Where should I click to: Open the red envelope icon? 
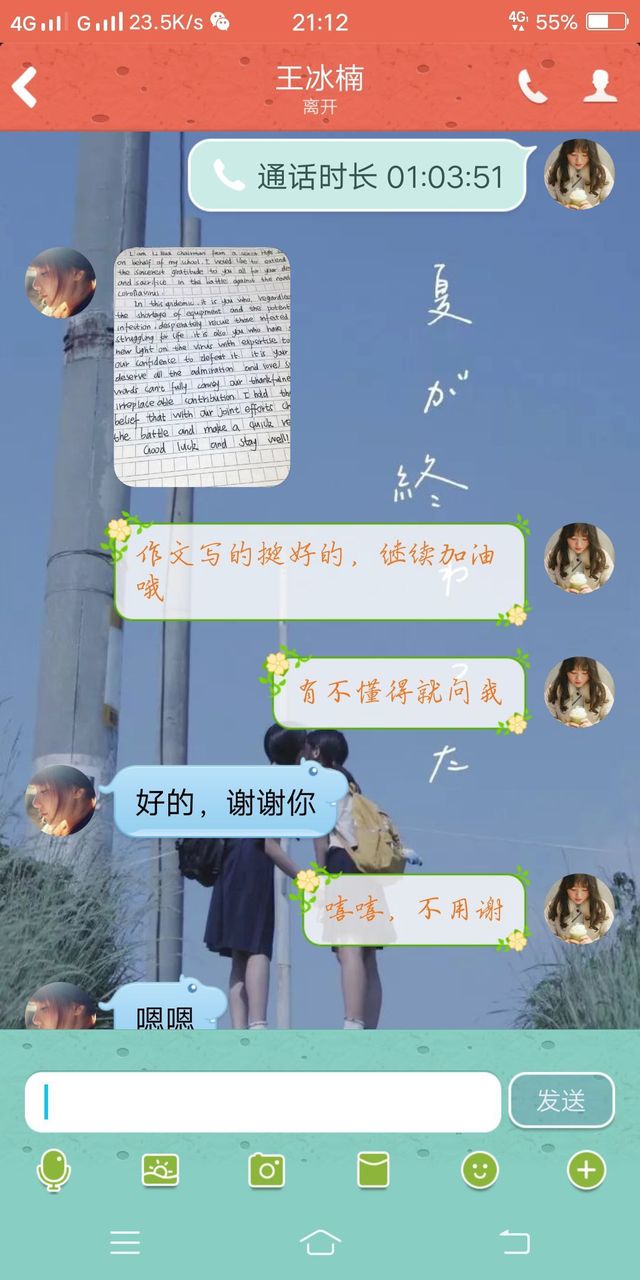(x=373, y=1170)
